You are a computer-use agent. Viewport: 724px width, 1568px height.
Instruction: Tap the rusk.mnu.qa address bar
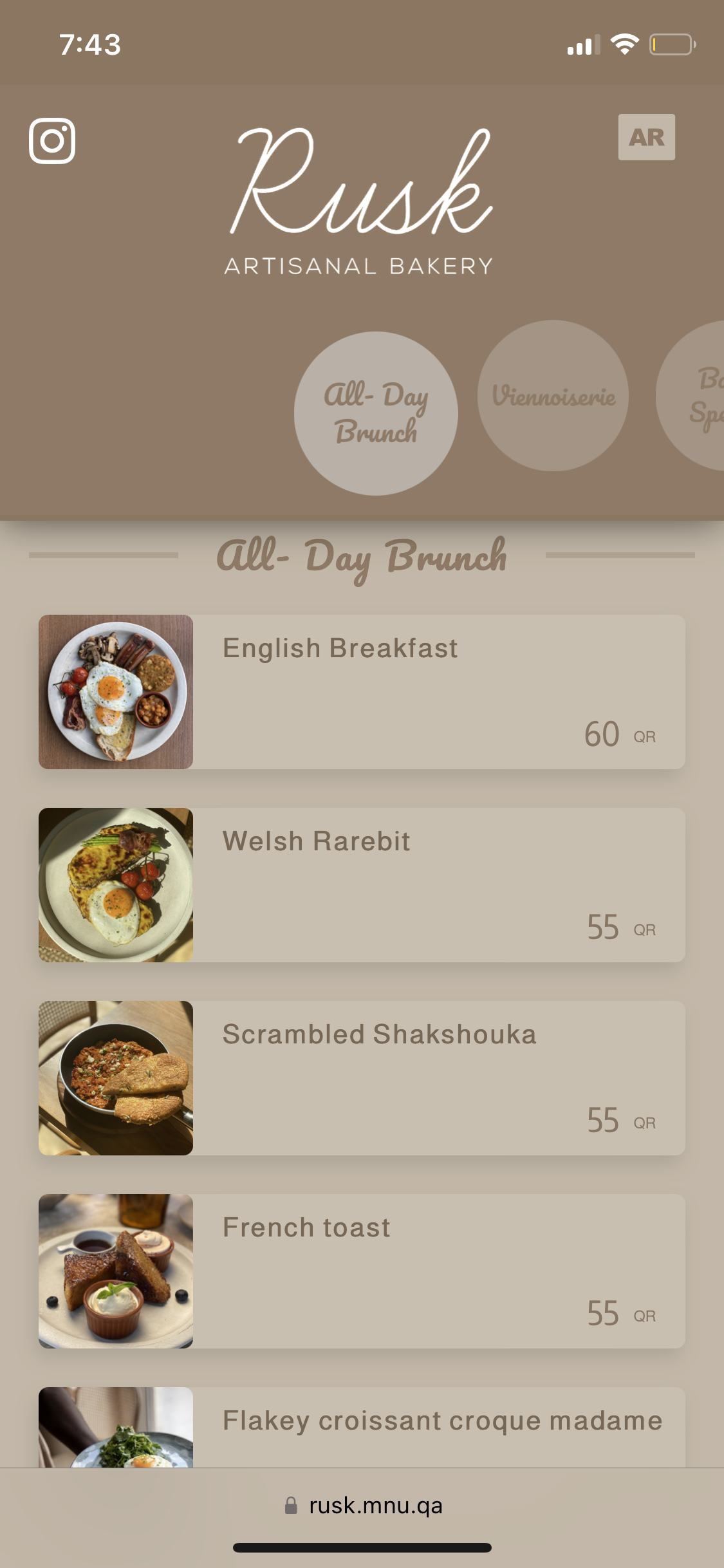[363, 1506]
